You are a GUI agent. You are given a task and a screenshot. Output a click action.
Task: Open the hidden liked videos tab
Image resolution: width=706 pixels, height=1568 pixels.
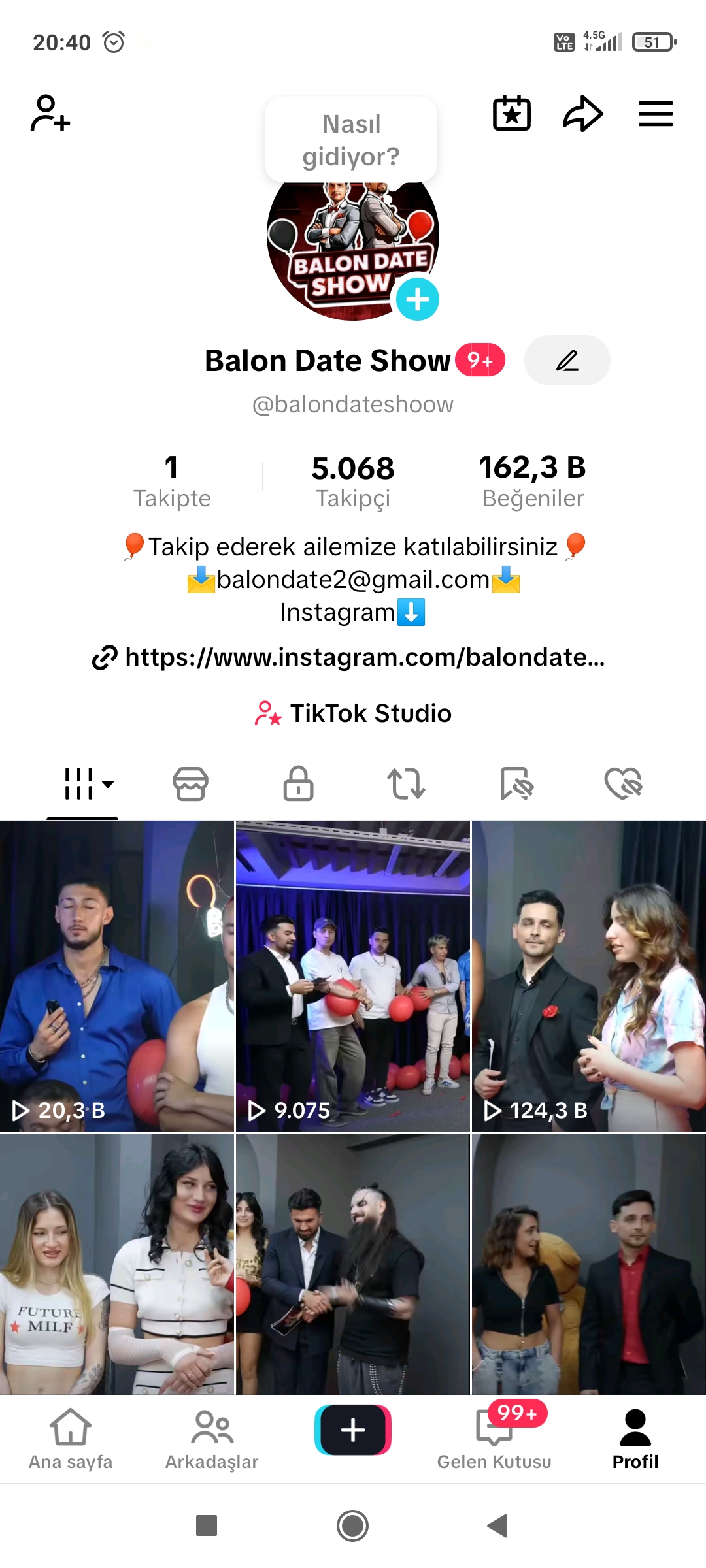623,783
